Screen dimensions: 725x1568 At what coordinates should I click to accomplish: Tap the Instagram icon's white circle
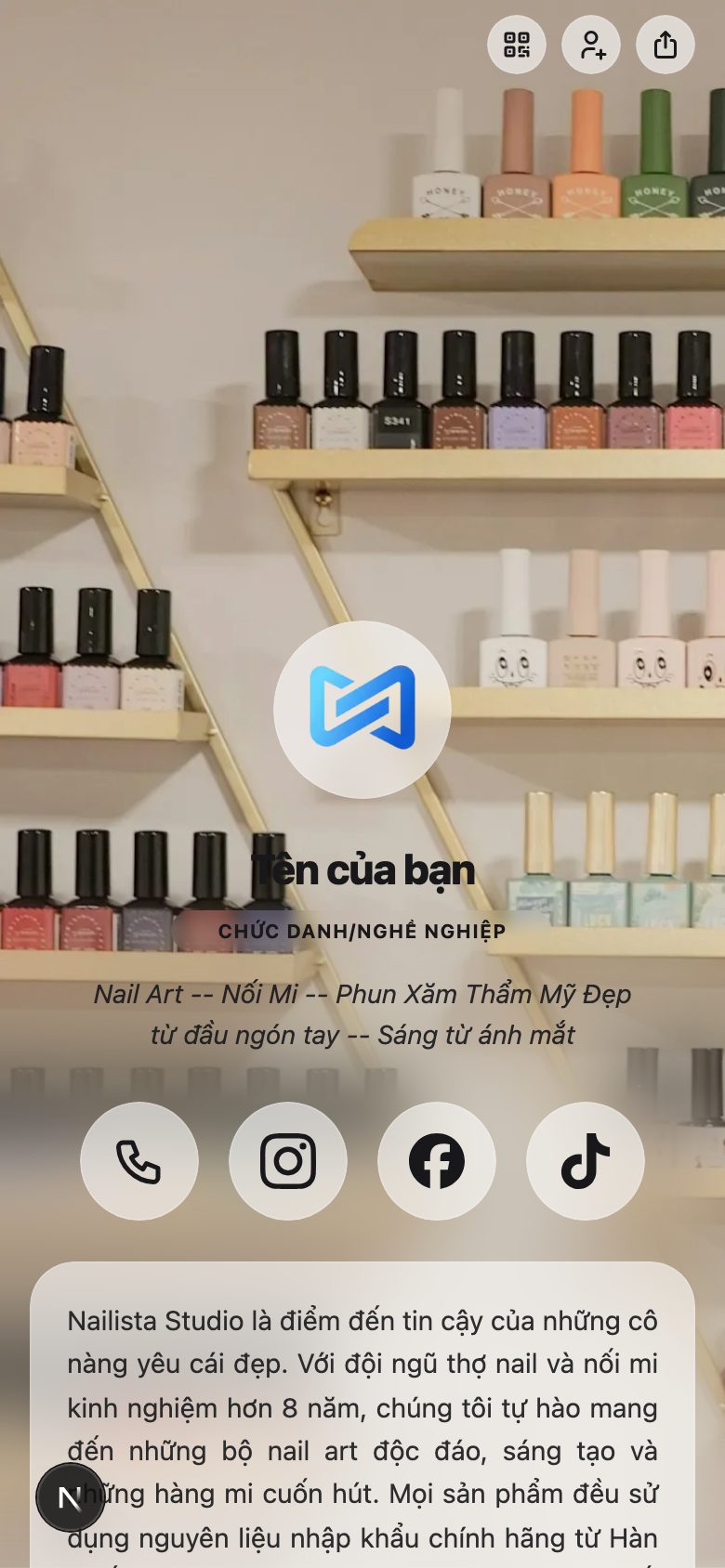[288, 1161]
